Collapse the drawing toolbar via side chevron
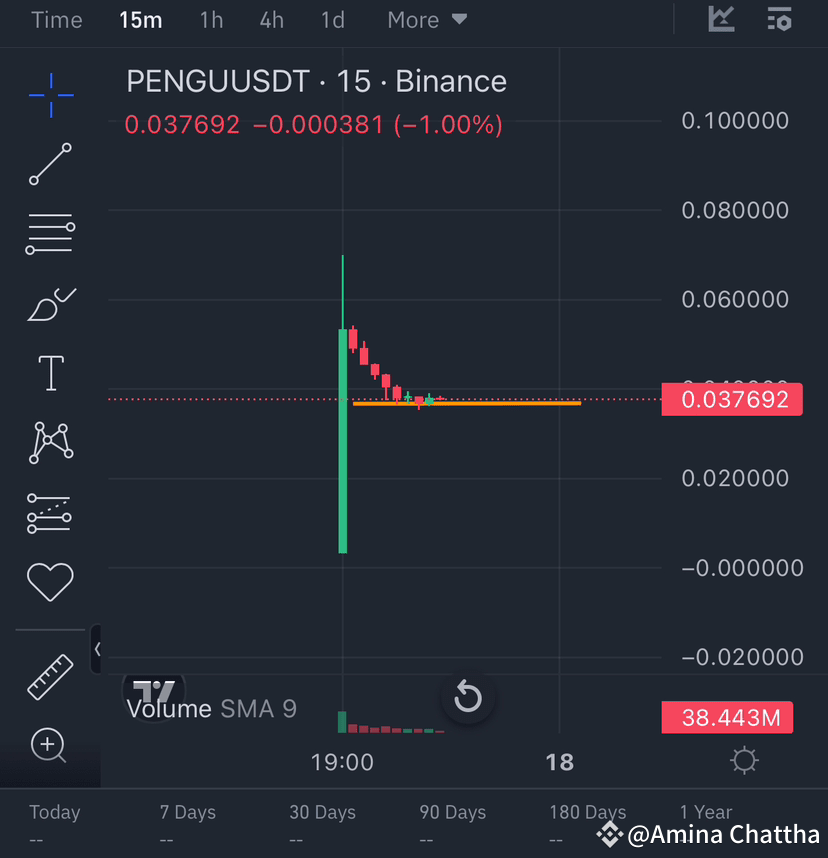The image size is (828, 858). [97, 648]
